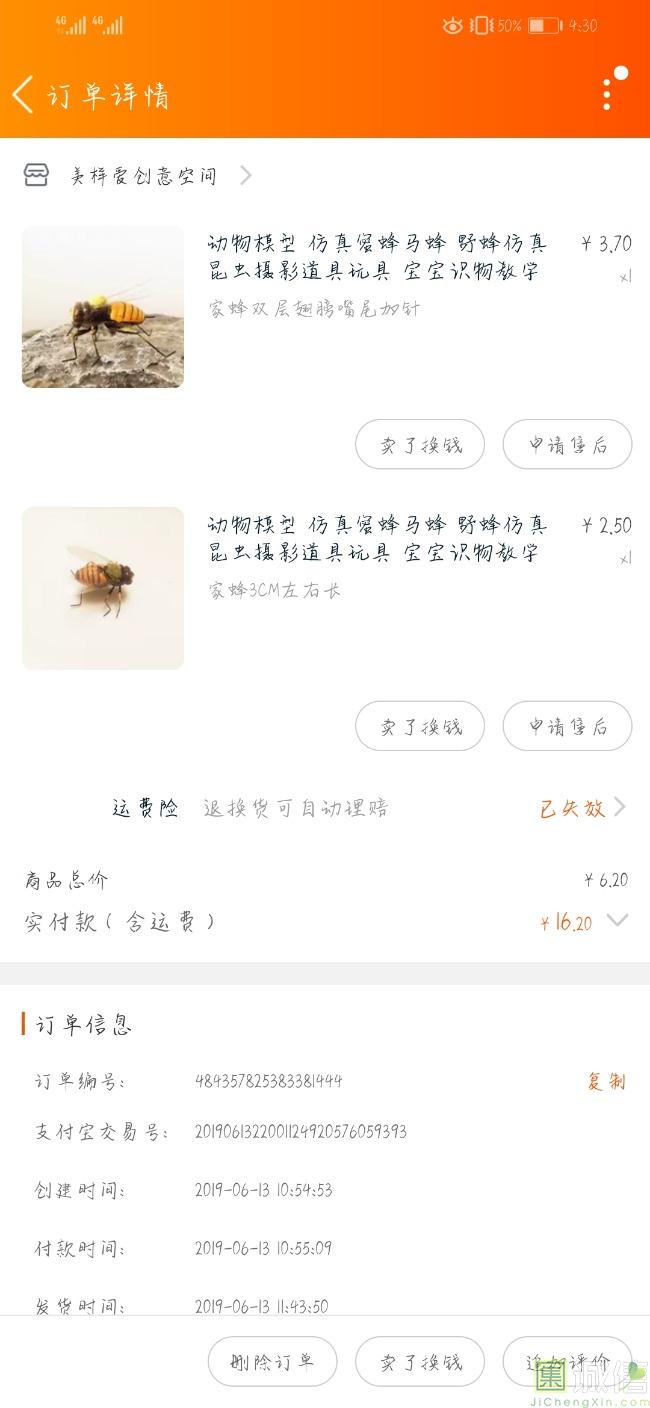
Task: Tap 申请售后 for the ¥3.70 item
Action: pyautogui.click(x=567, y=445)
